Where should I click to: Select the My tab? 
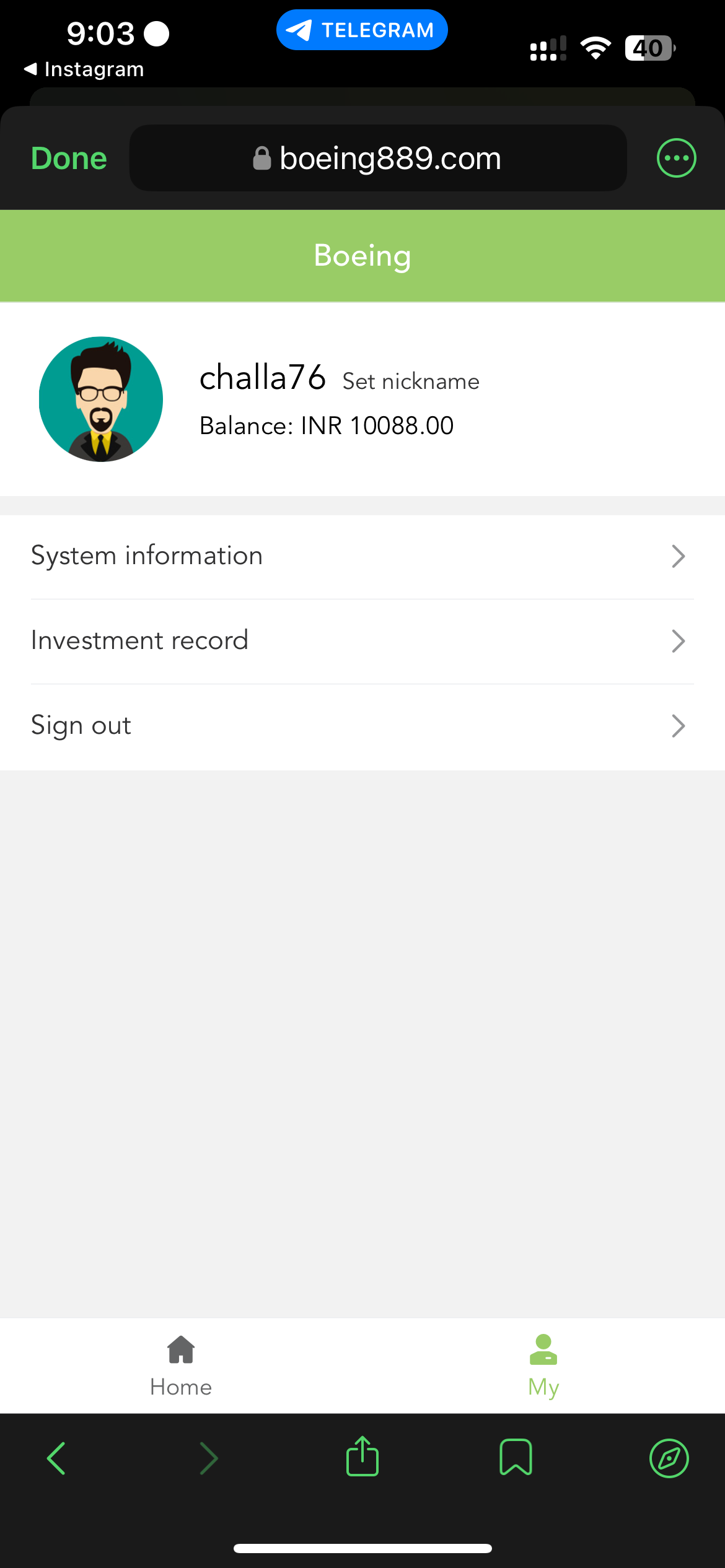tap(543, 1365)
